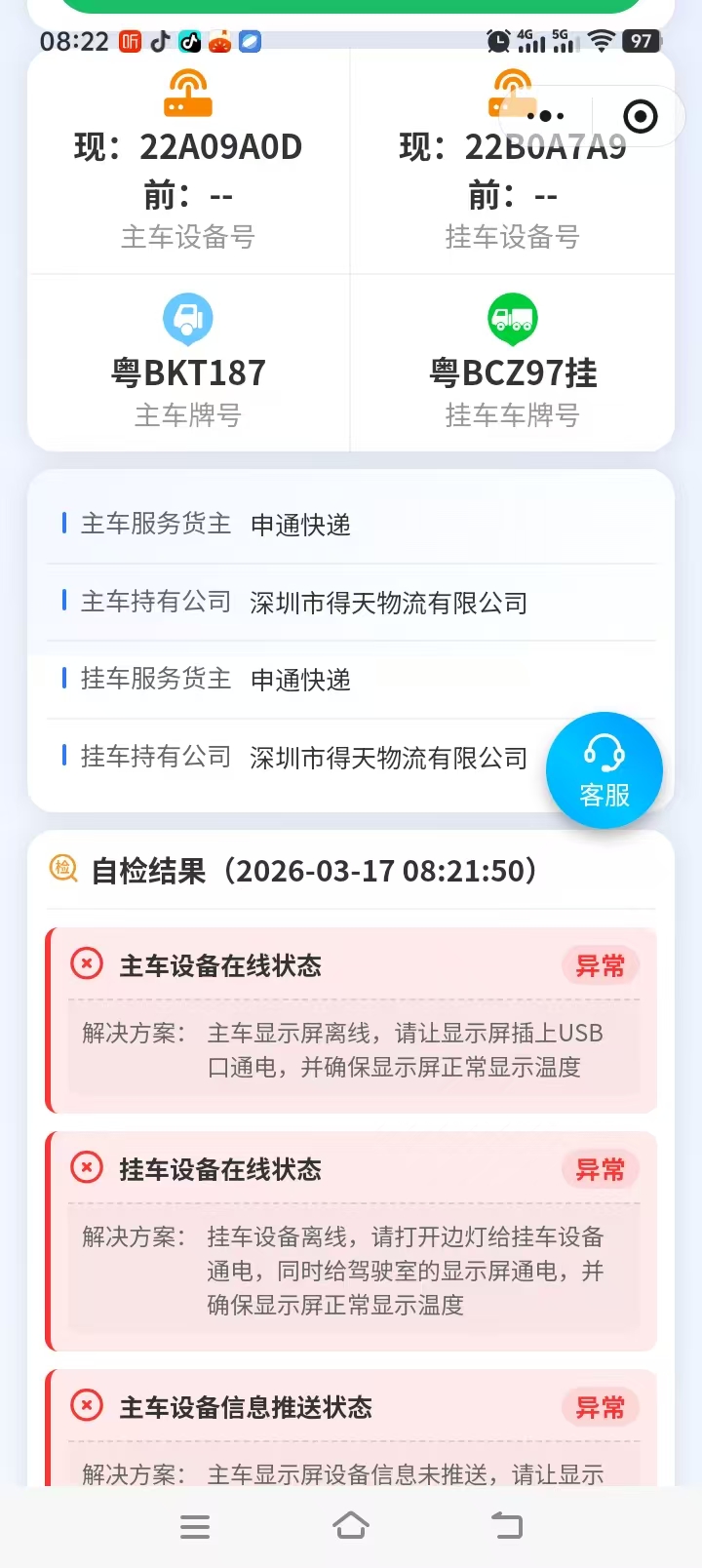
Task: Go back using the system back button
Action: [506, 1526]
